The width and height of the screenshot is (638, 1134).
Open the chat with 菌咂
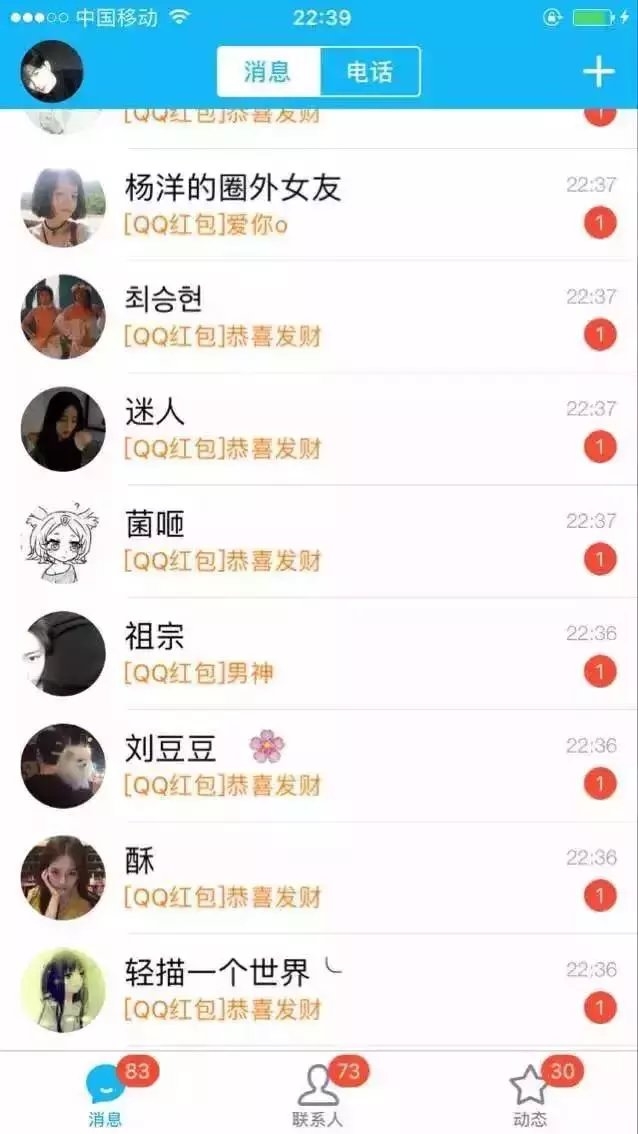[319, 542]
